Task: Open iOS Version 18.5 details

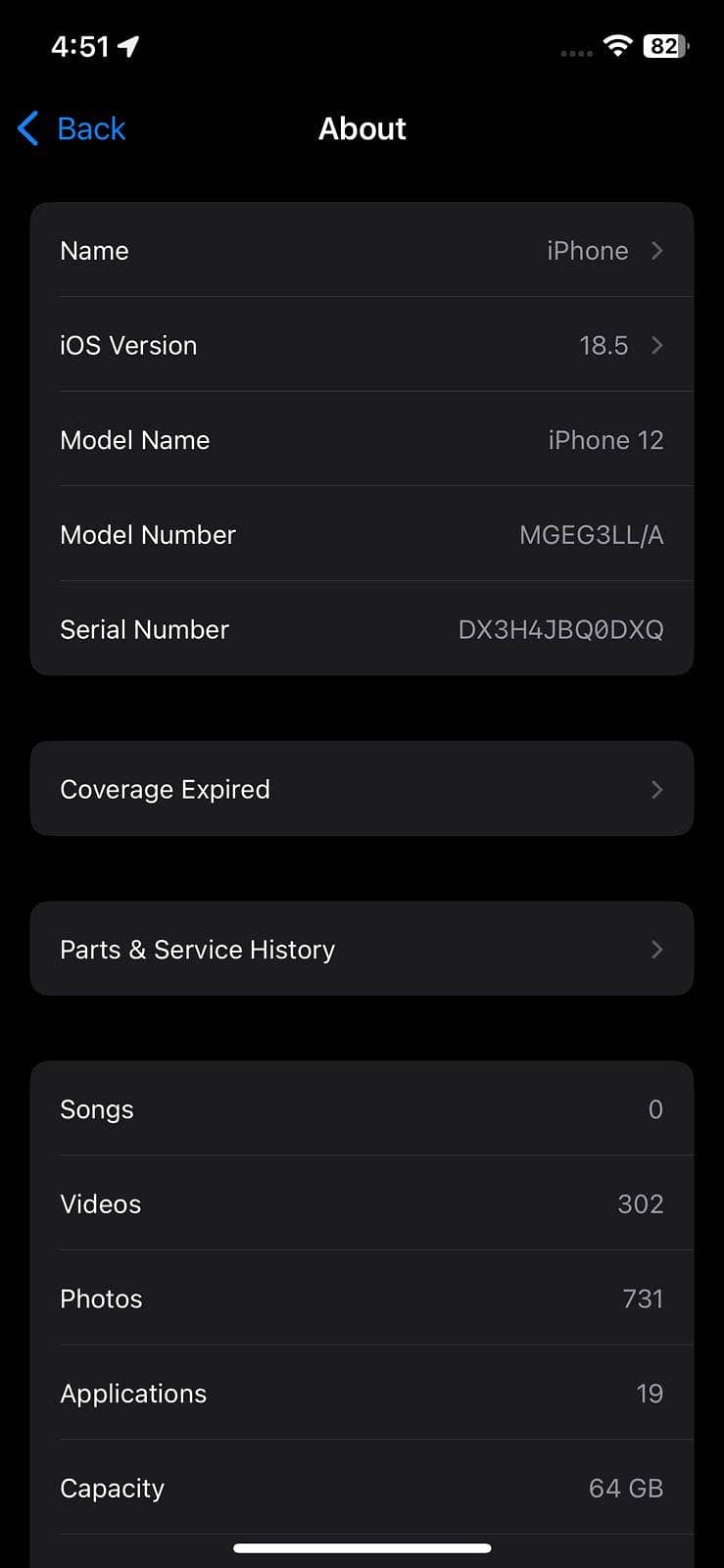Action: tap(362, 345)
